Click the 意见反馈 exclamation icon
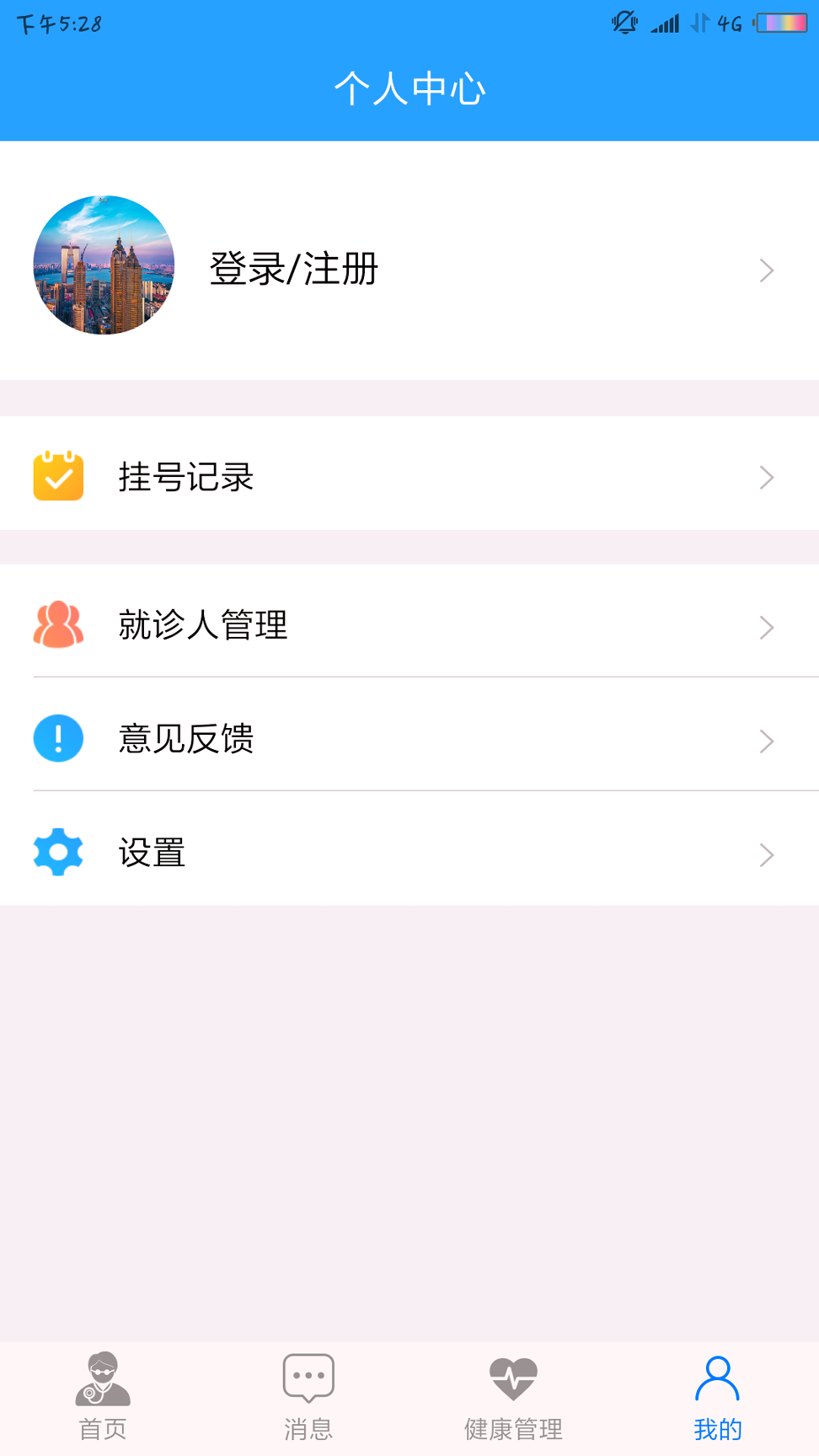The width and height of the screenshot is (819, 1456). [57, 738]
